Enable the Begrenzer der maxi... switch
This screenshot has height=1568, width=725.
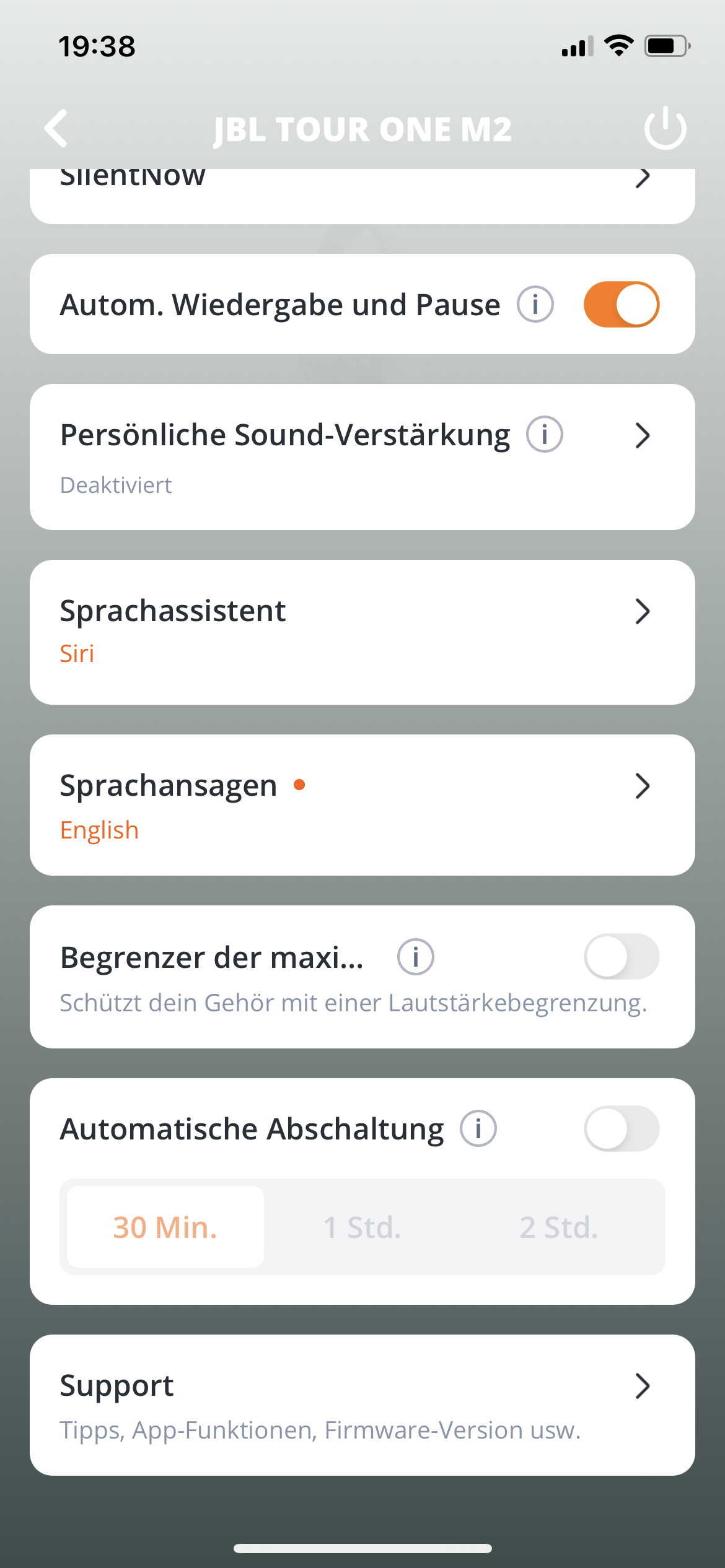pos(622,956)
